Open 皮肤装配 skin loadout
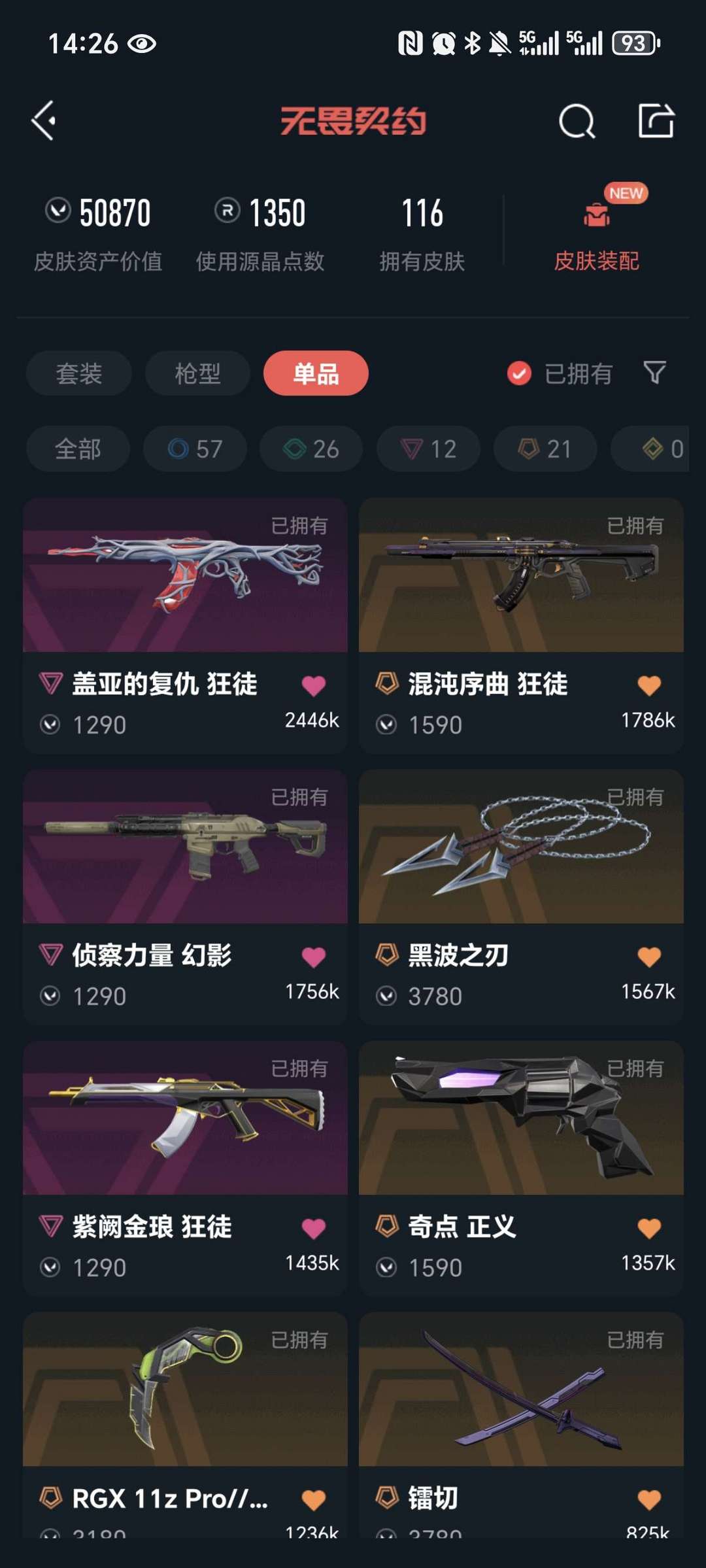 click(596, 235)
